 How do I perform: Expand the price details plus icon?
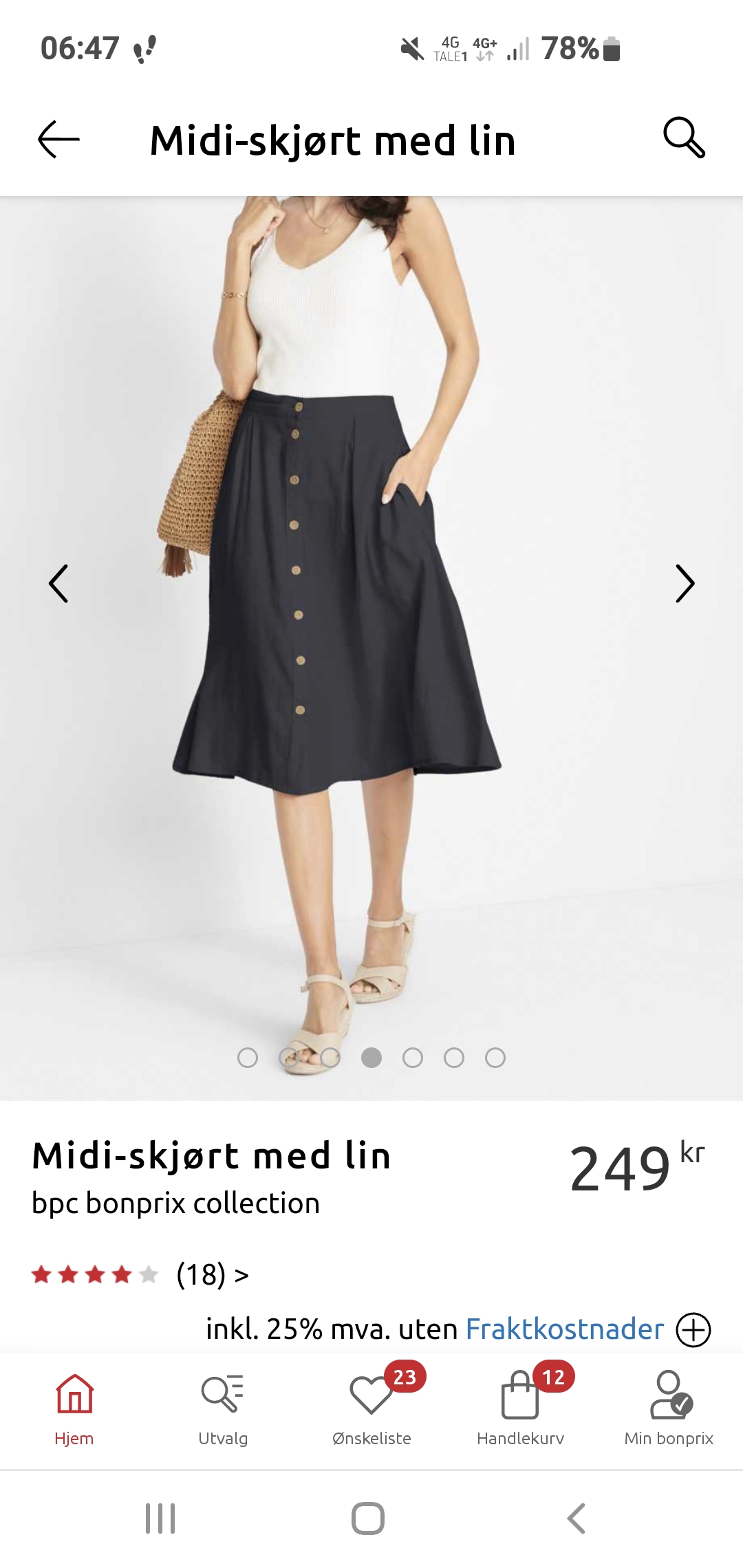(x=693, y=1329)
